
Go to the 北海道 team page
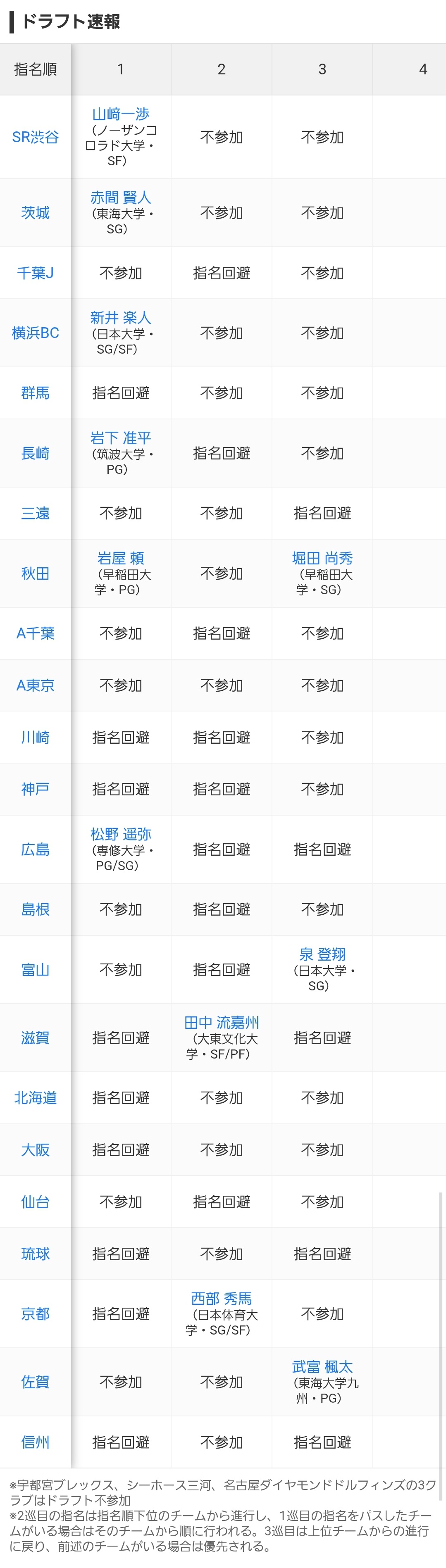pos(35,1097)
